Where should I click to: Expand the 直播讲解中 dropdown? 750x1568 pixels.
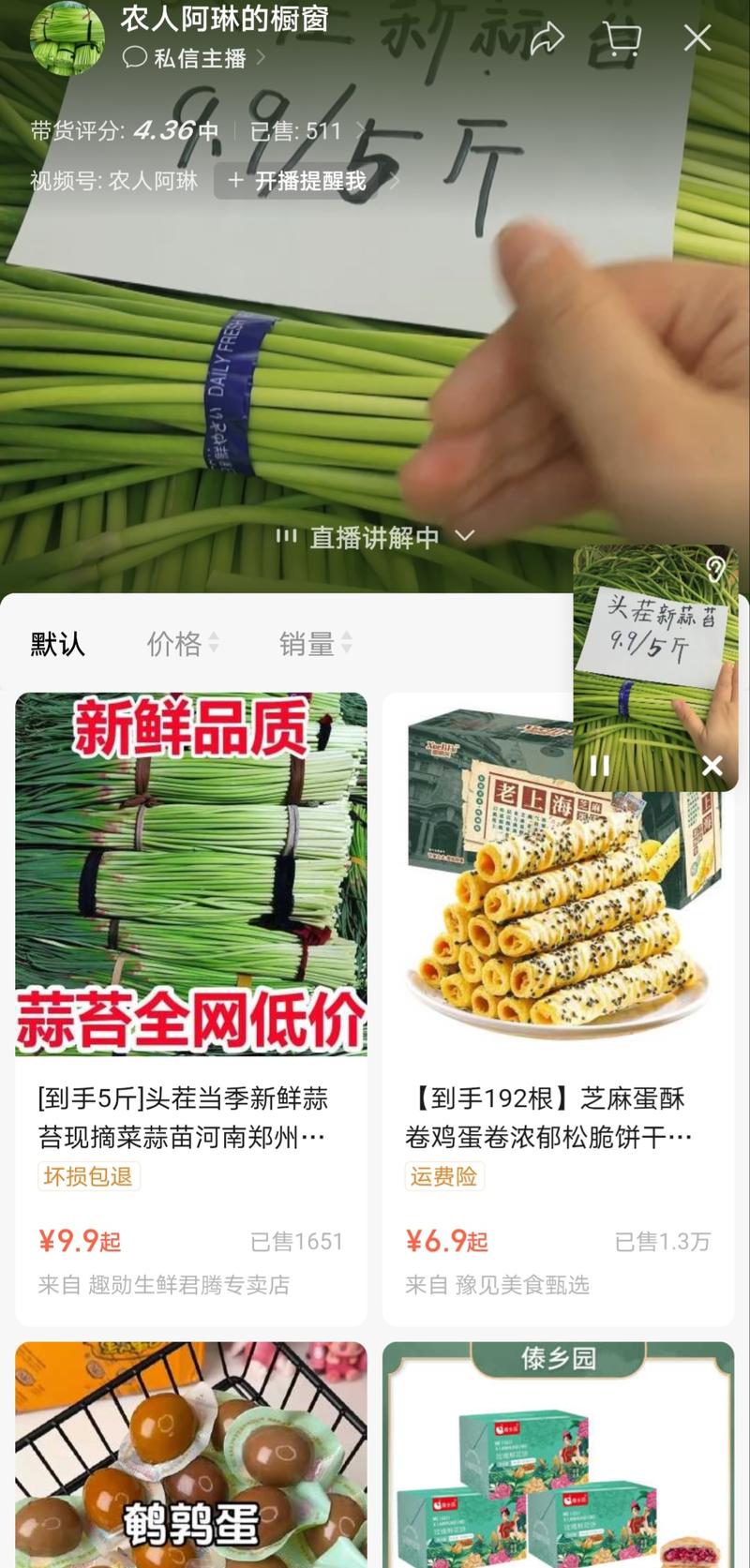tap(375, 537)
